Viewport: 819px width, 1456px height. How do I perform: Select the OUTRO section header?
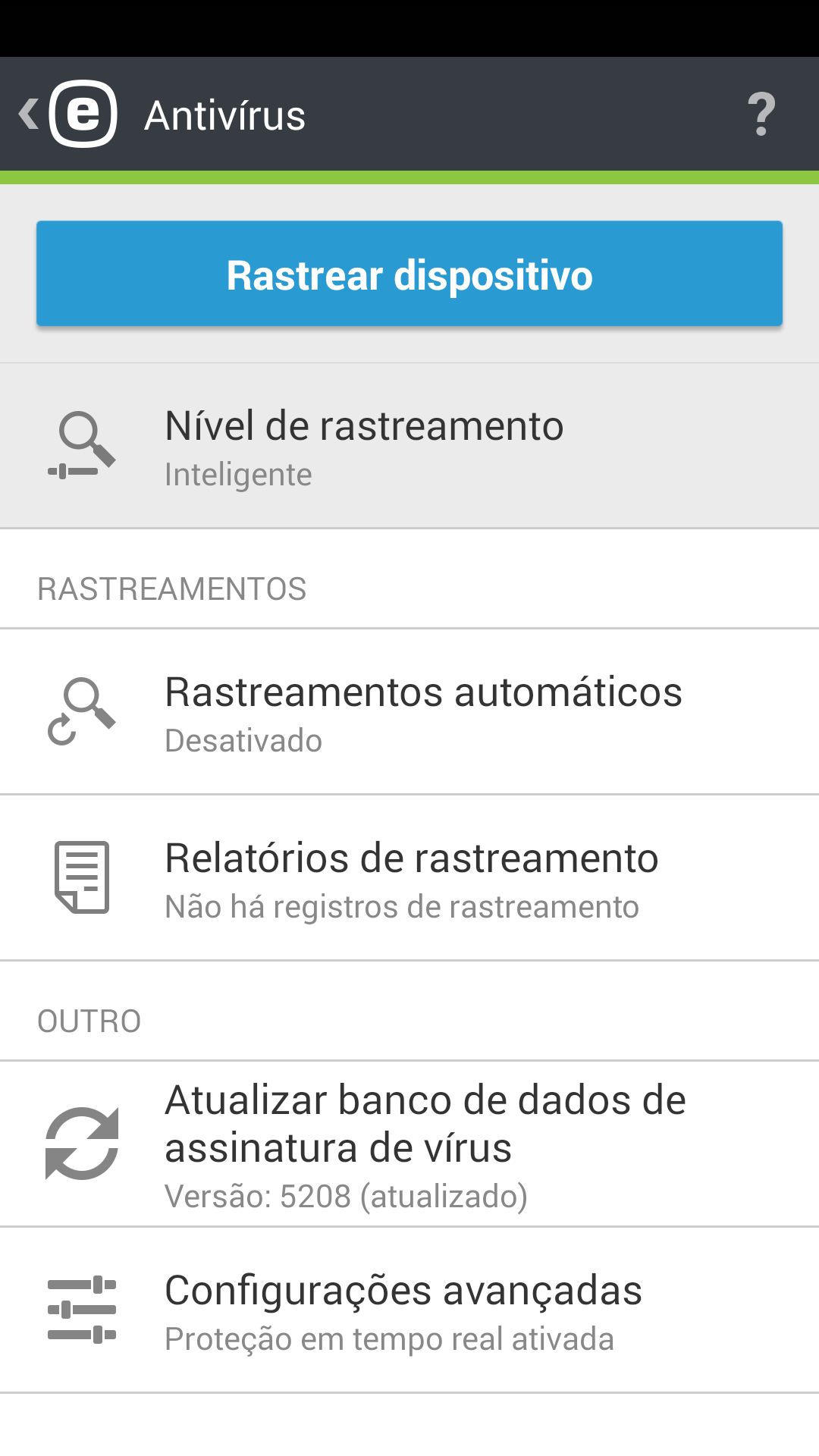[89, 1020]
